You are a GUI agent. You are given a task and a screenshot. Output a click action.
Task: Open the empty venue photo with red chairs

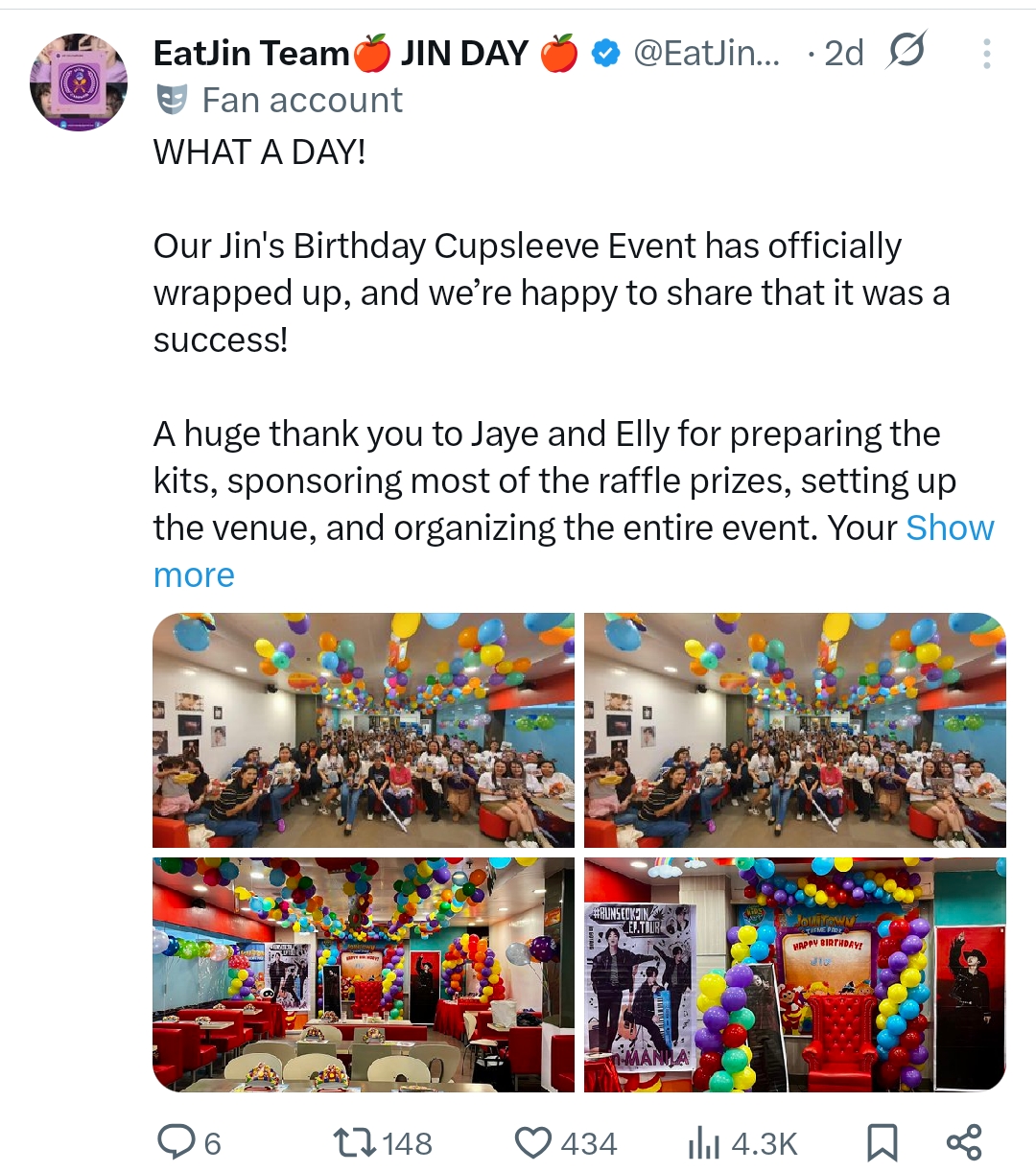364,974
